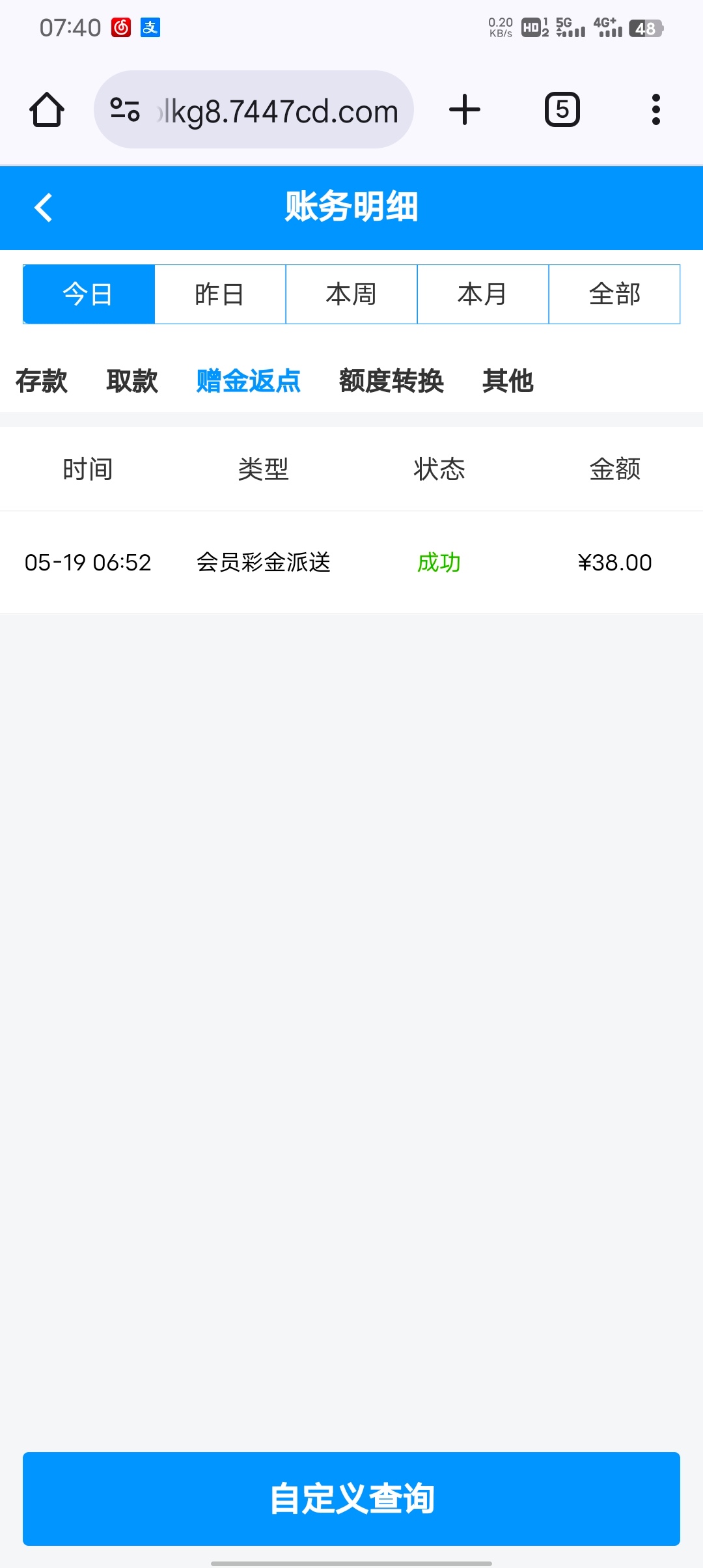Tap the 会员彩金派送 transaction row

(264, 563)
